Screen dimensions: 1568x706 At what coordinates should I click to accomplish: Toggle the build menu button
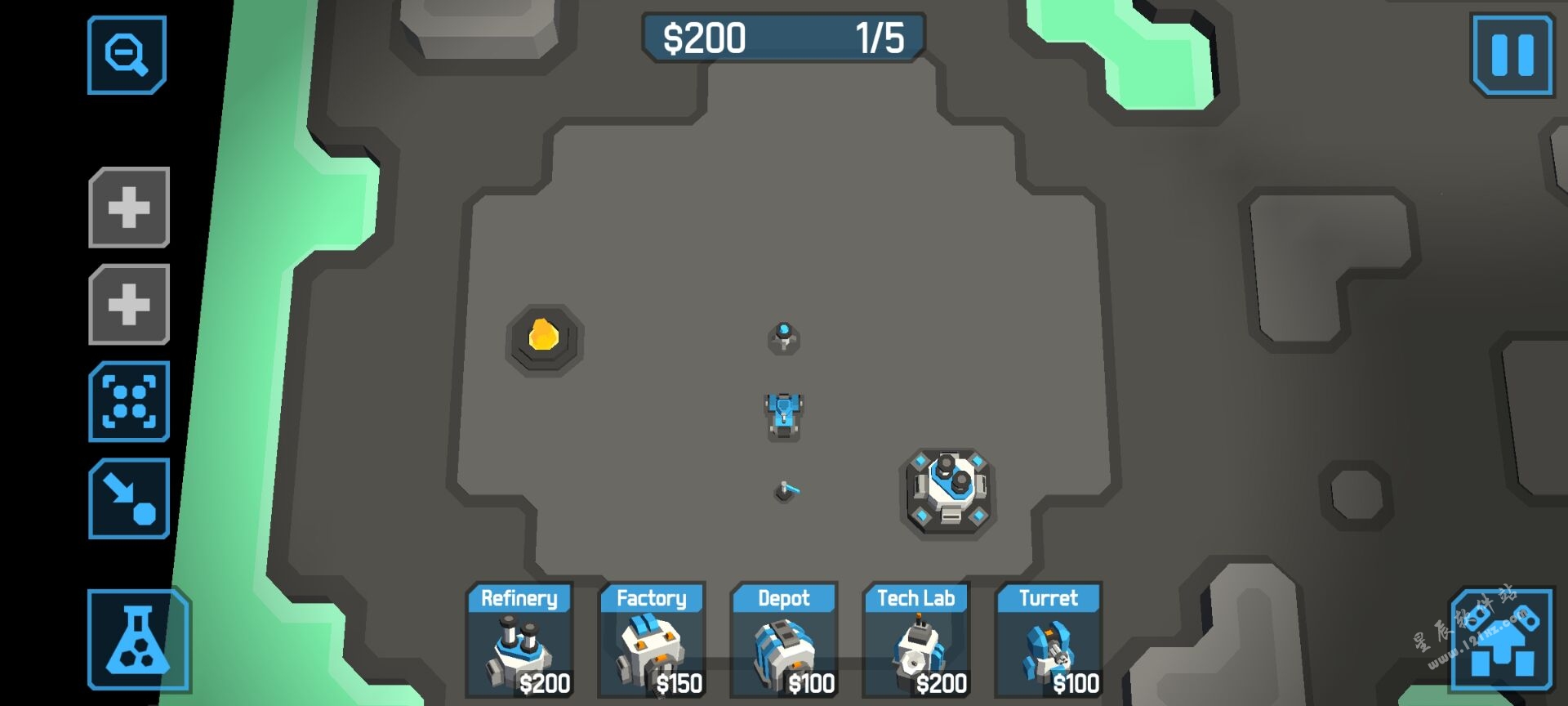click(1501, 640)
